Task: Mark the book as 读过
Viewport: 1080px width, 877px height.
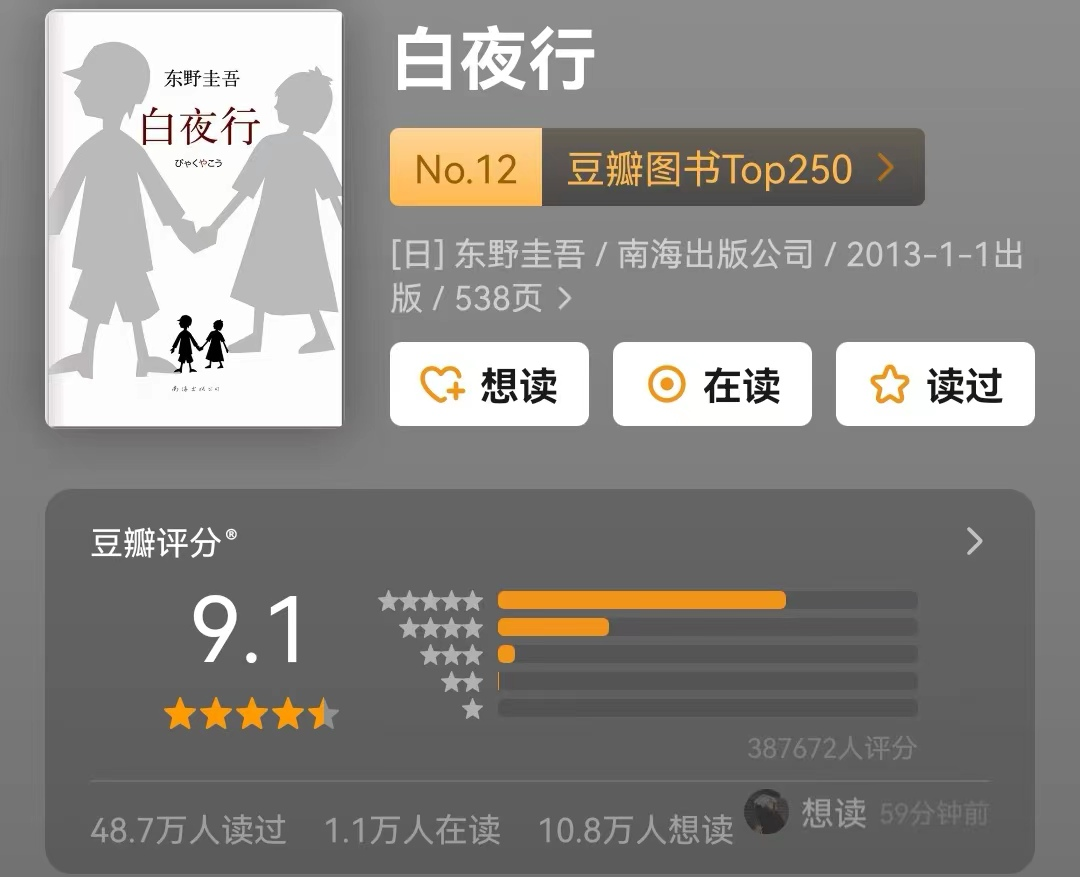Action: tap(935, 385)
